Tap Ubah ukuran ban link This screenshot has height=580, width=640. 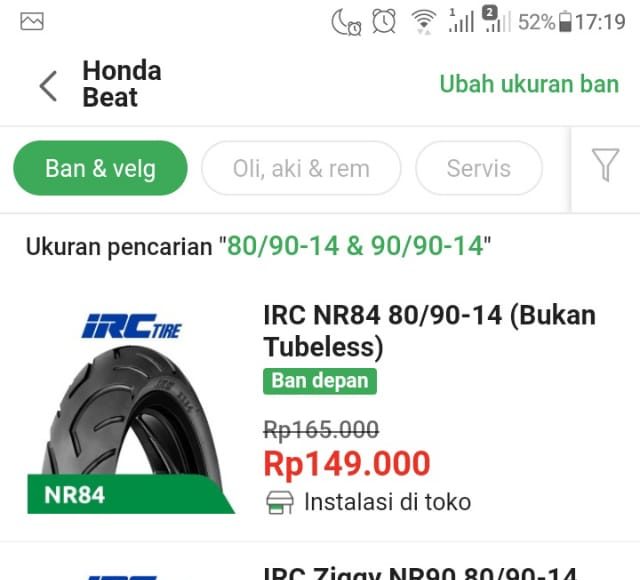[x=529, y=84]
